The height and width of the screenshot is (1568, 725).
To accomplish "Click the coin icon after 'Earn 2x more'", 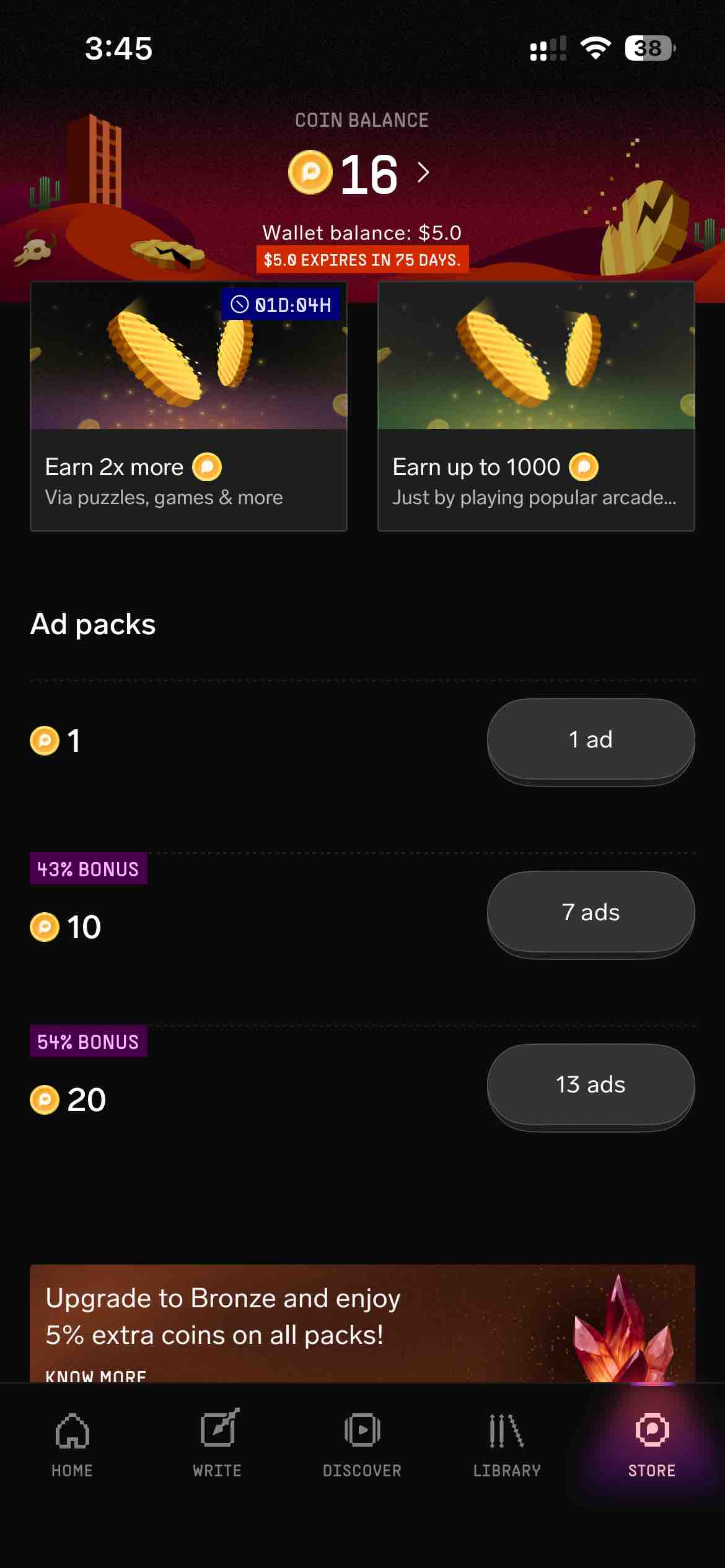I will 208,468.
